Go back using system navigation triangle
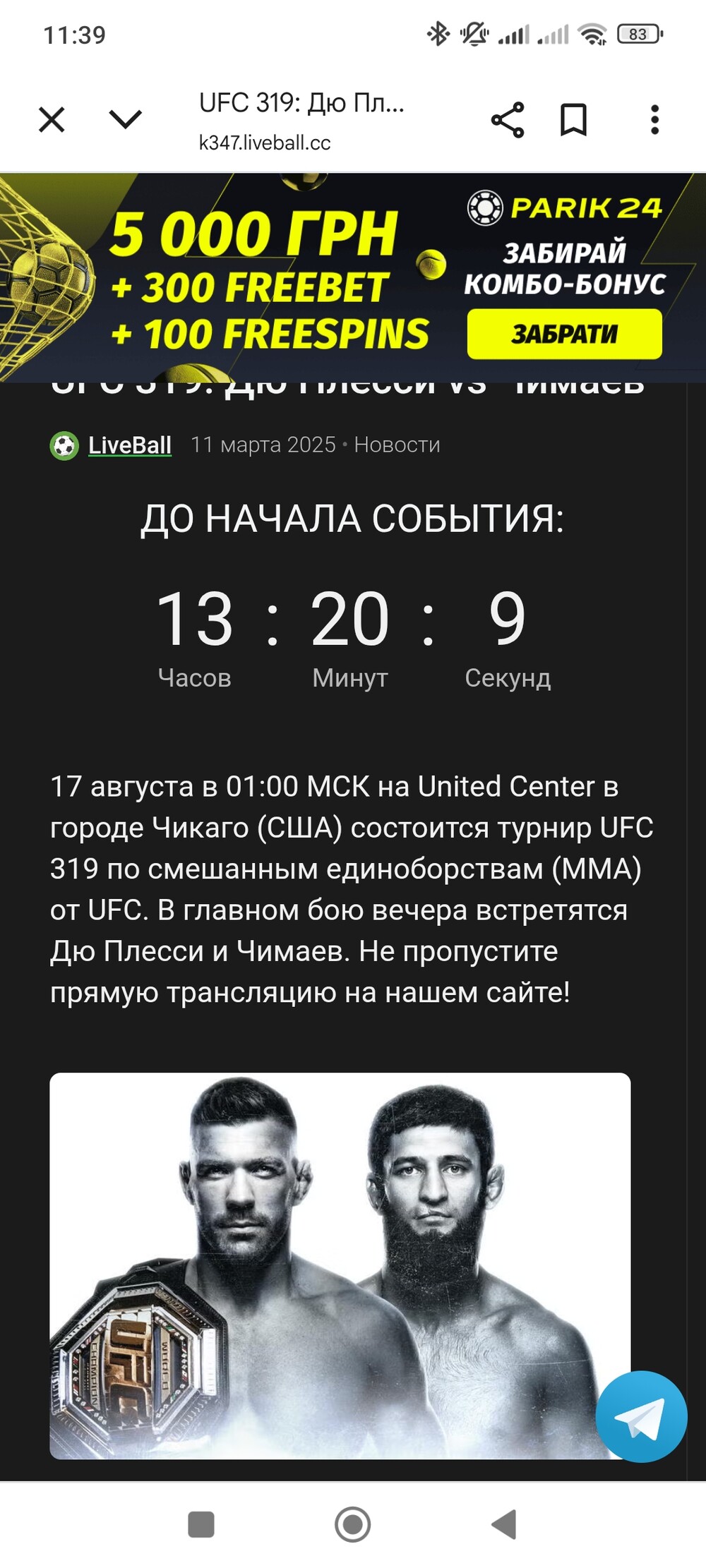This screenshot has width=706, height=1568. click(504, 1524)
